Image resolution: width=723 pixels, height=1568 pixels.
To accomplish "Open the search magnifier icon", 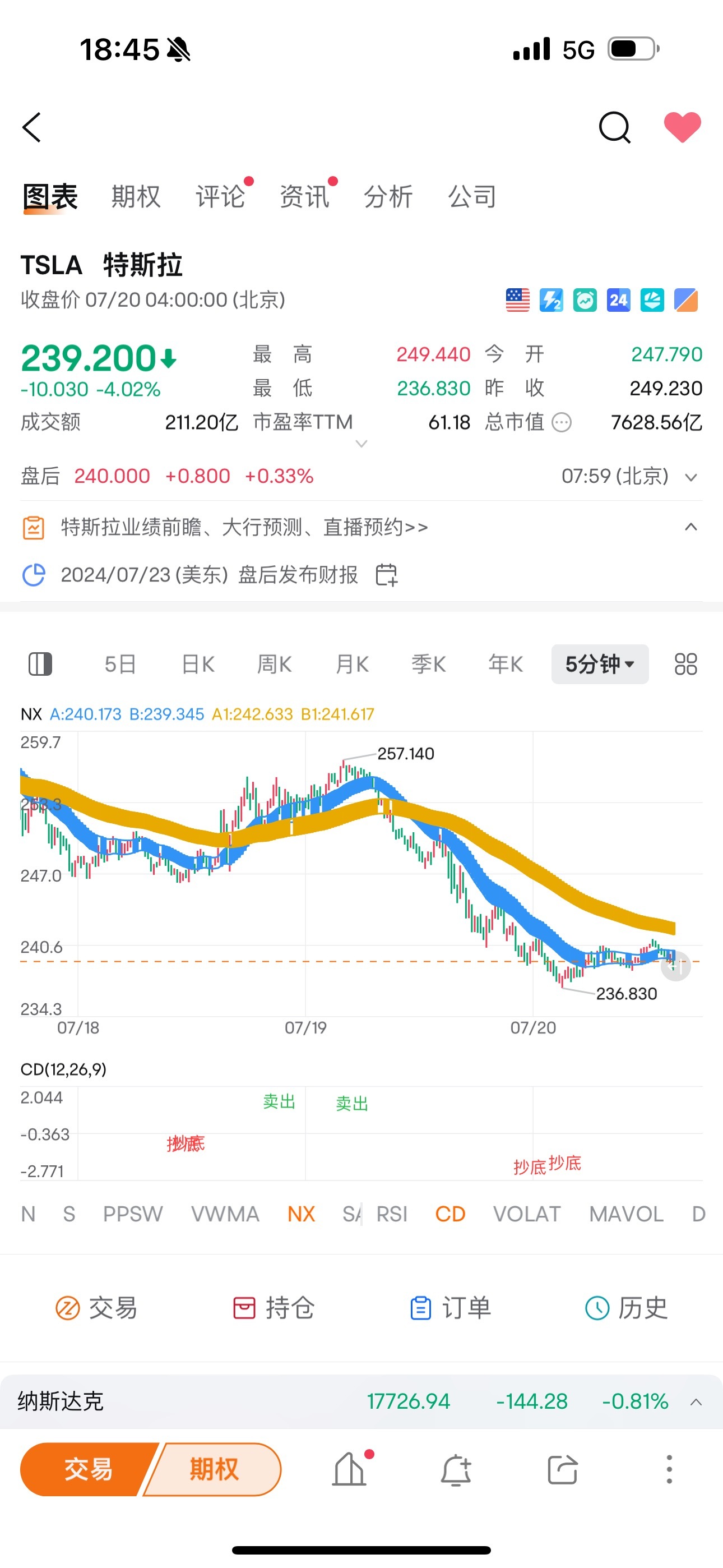I will [x=615, y=127].
